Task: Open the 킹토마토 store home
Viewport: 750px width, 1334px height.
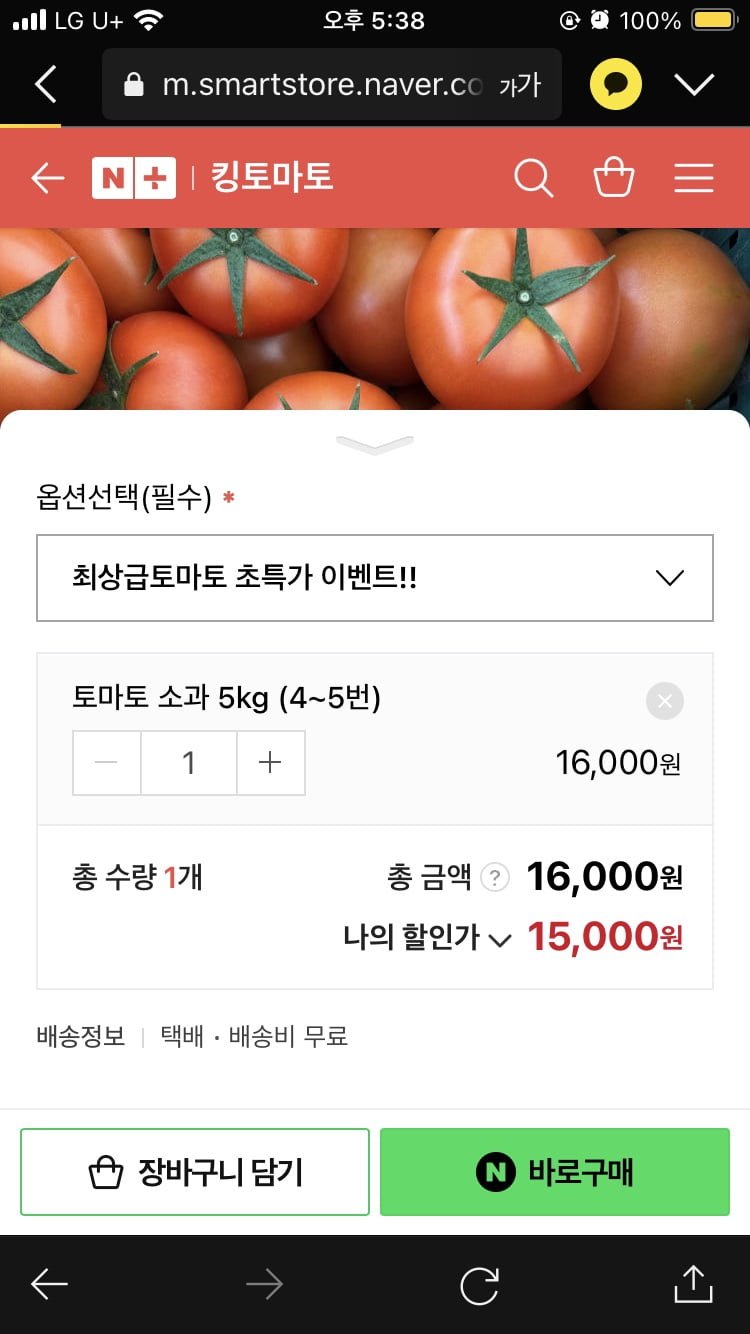Action: 271,178
